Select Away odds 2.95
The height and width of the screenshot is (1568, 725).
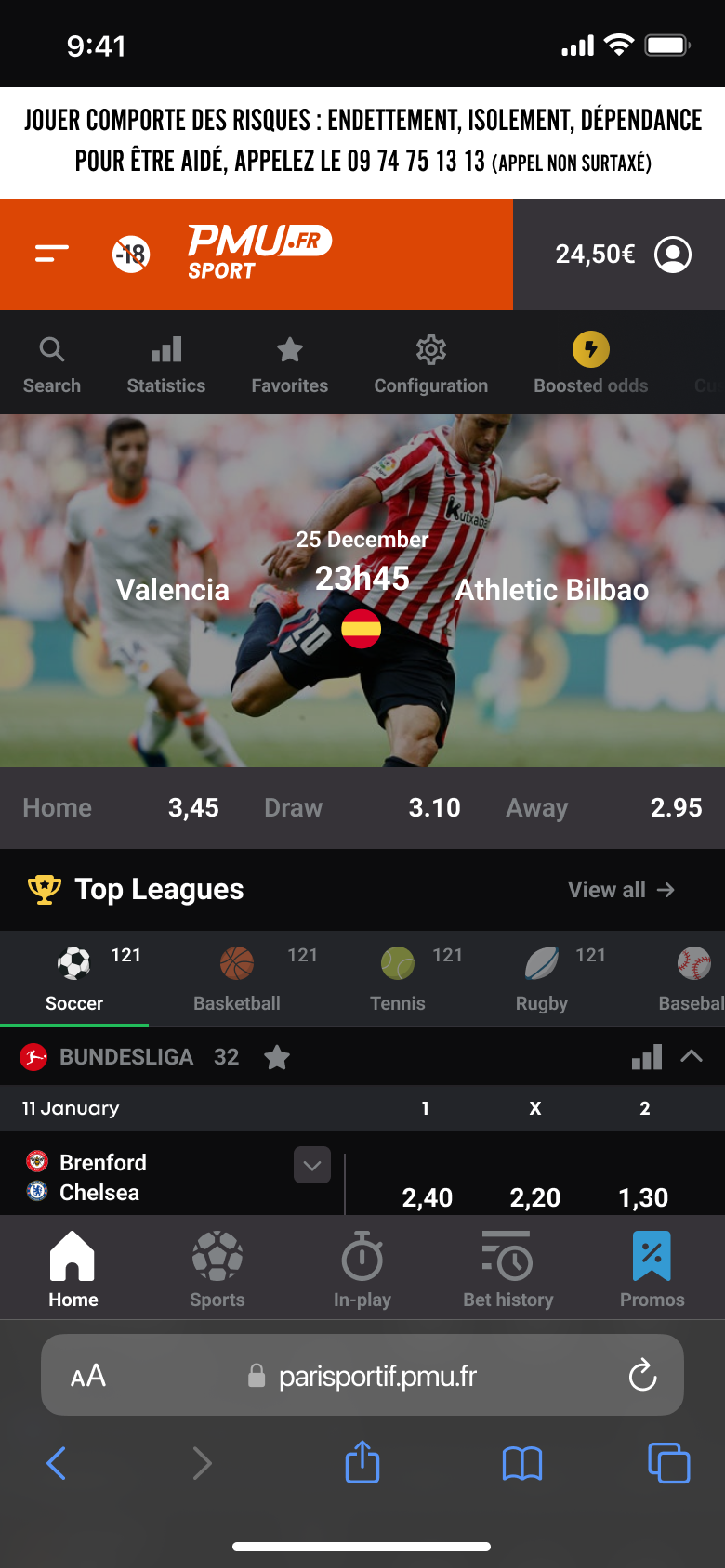click(676, 807)
